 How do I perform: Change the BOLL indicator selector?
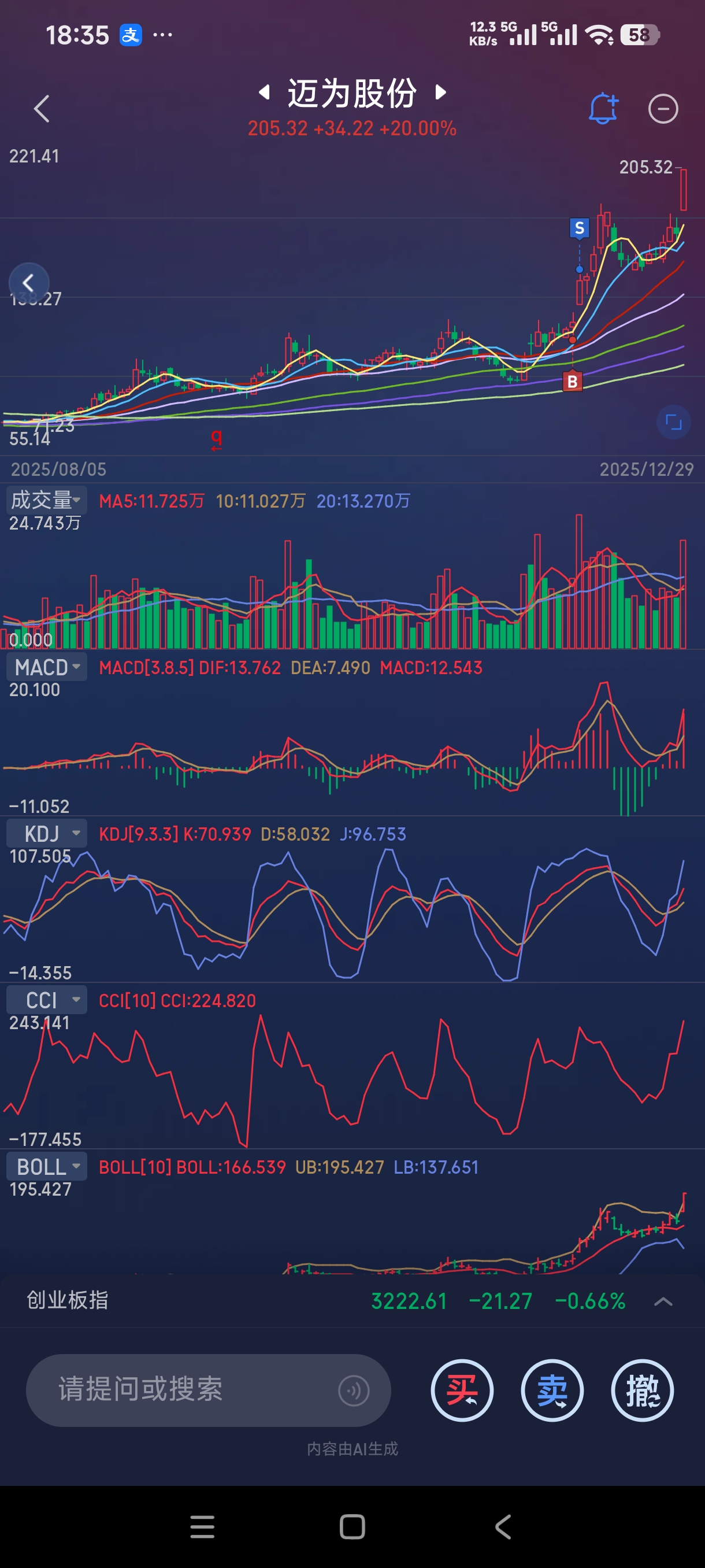[x=46, y=1166]
